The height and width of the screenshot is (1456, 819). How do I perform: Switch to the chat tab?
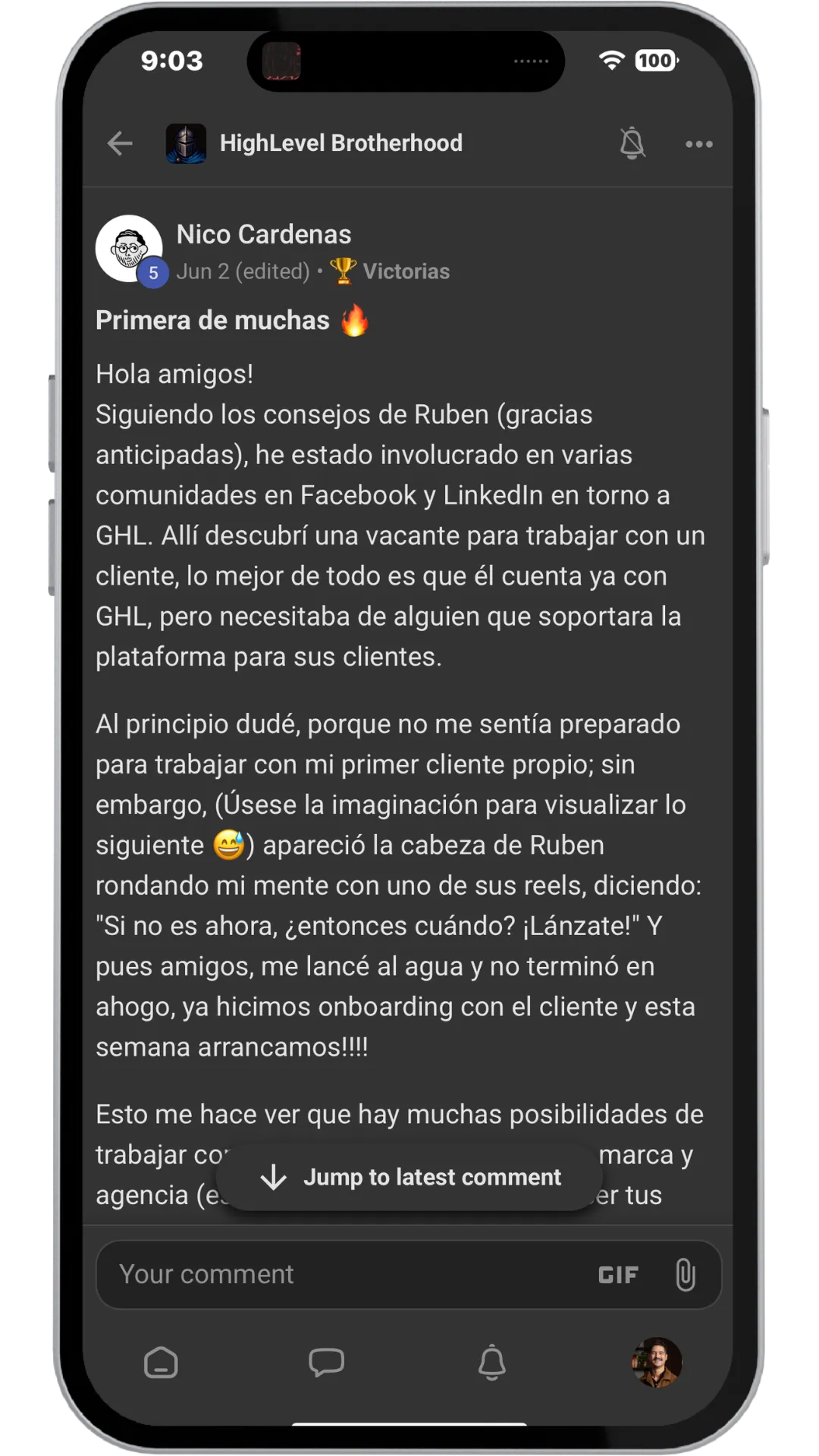pos(326,1363)
